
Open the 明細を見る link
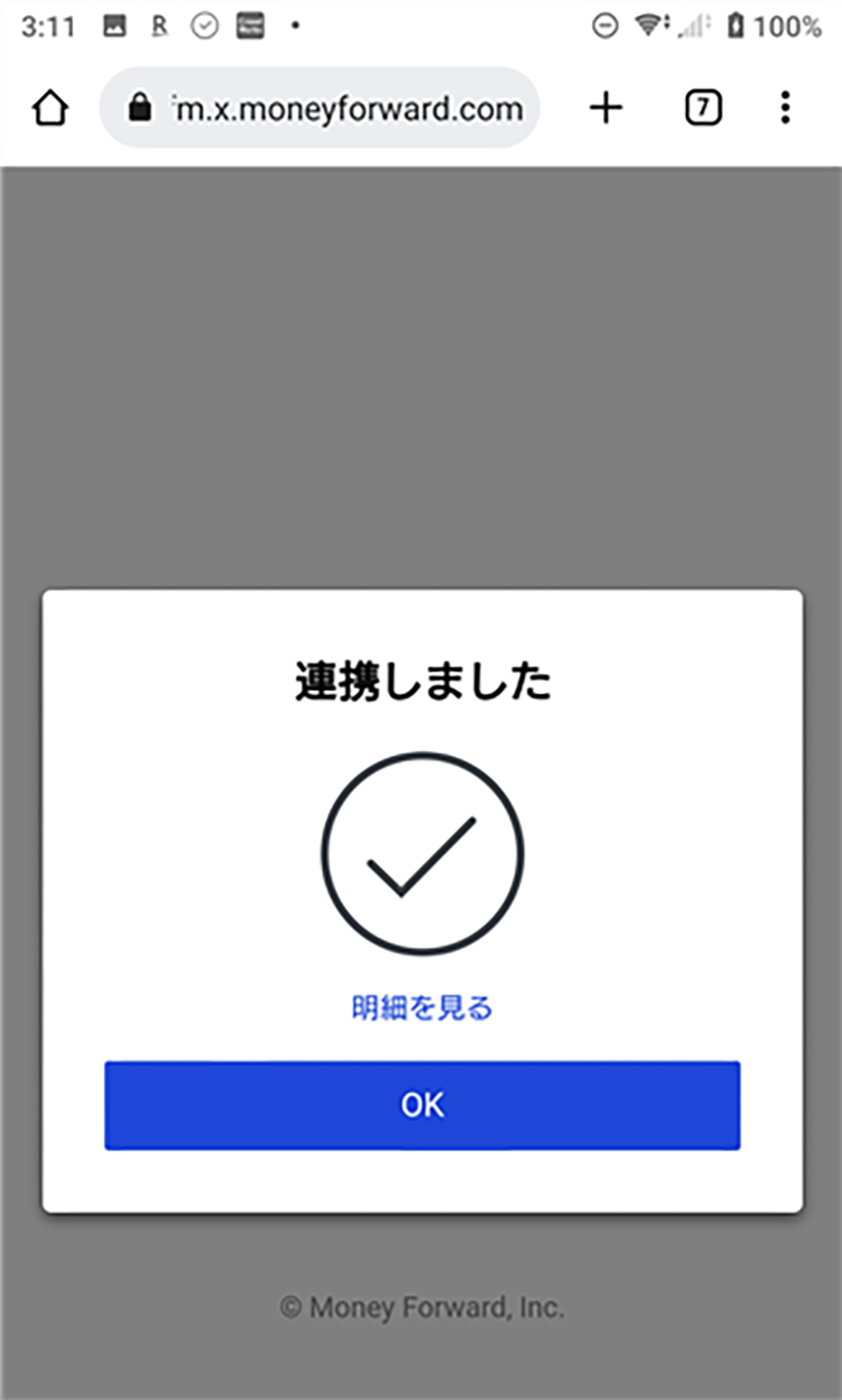pos(421,1008)
